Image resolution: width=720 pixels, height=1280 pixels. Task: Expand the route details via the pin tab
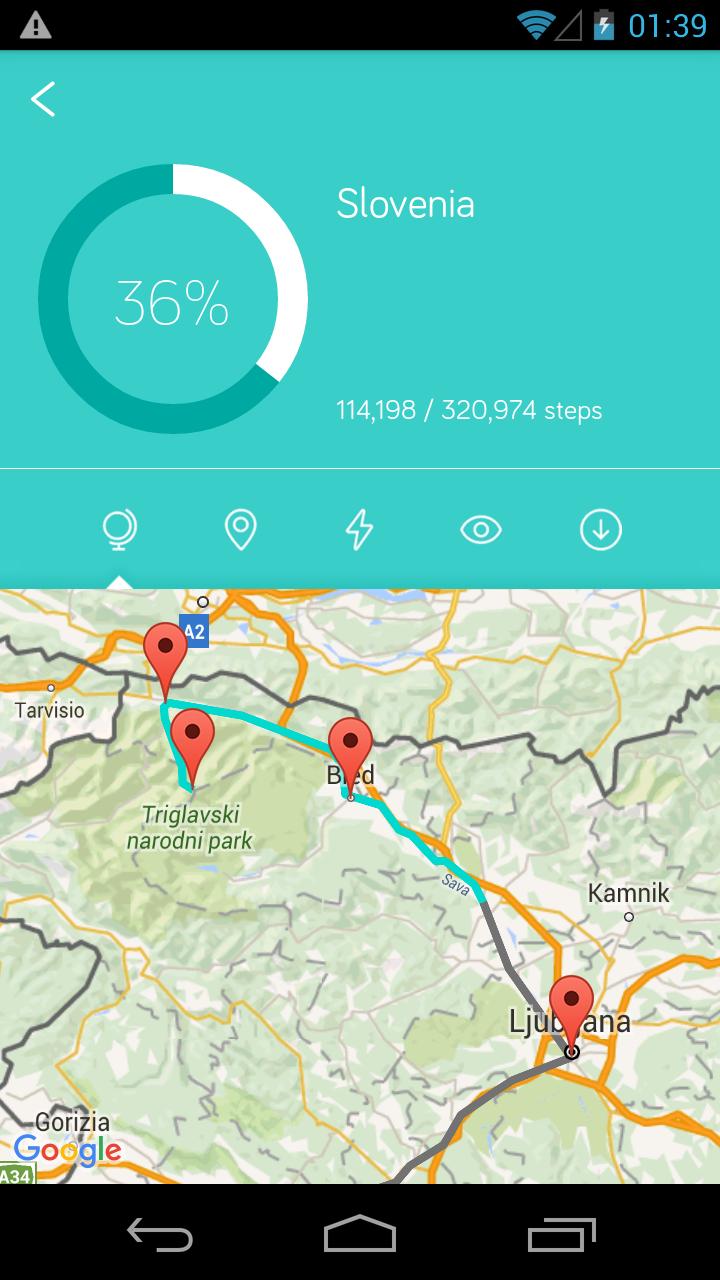click(x=240, y=530)
